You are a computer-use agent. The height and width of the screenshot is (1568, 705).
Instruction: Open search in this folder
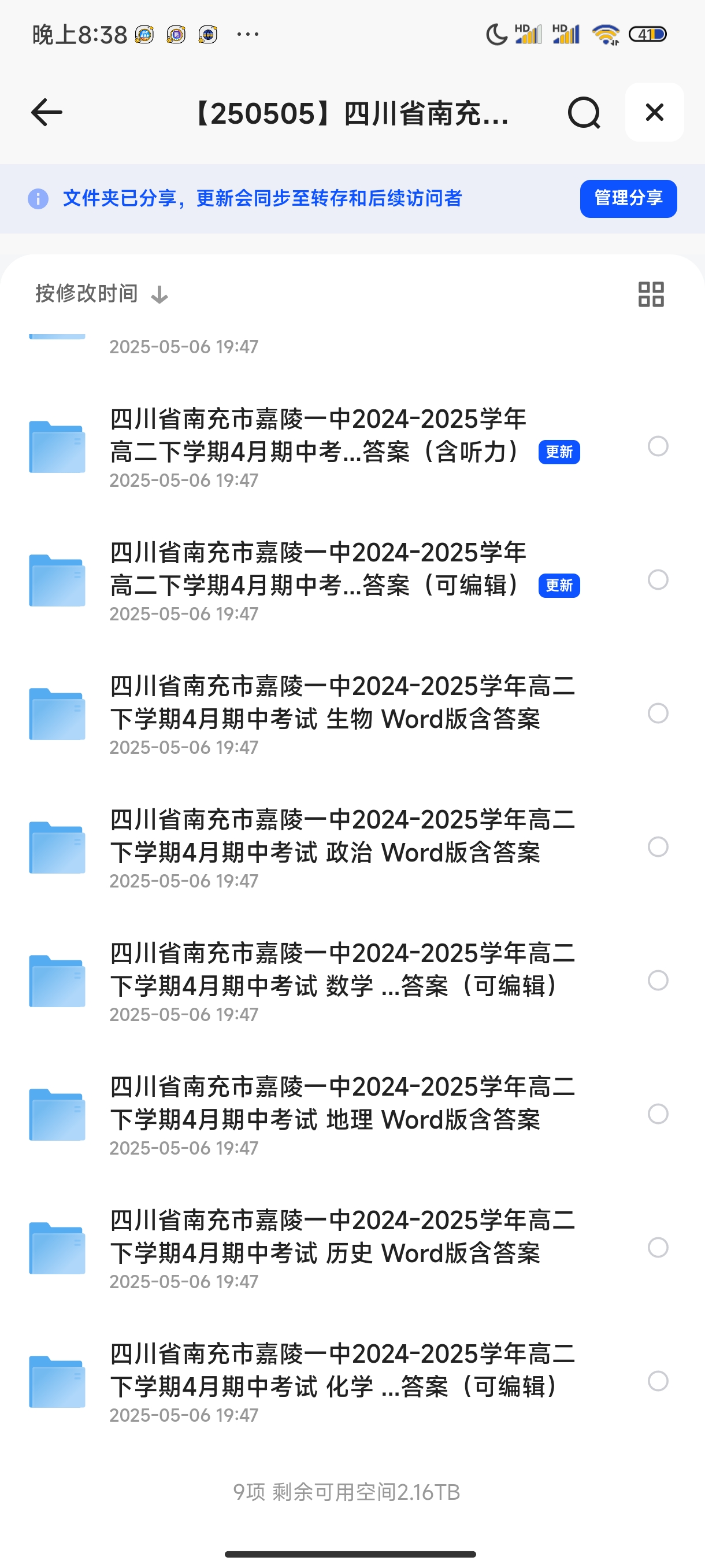[x=584, y=113]
